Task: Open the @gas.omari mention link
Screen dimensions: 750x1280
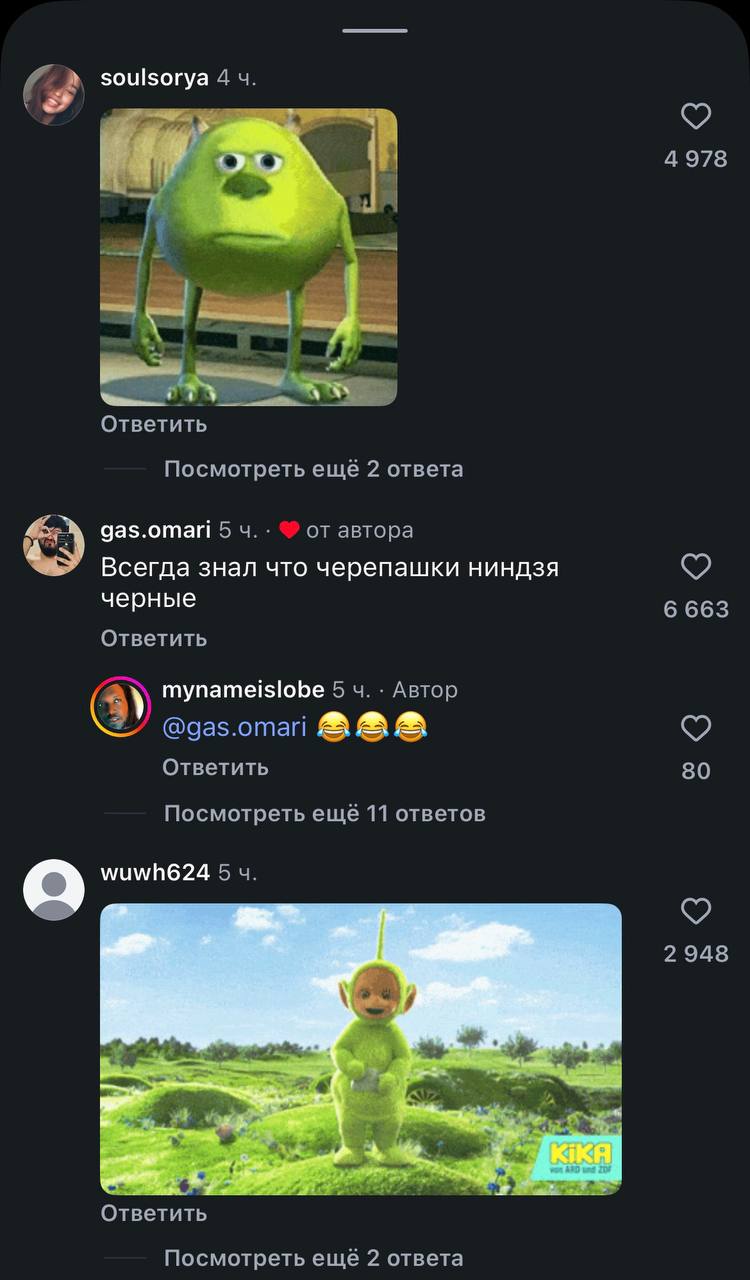Action: [x=234, y=727]
